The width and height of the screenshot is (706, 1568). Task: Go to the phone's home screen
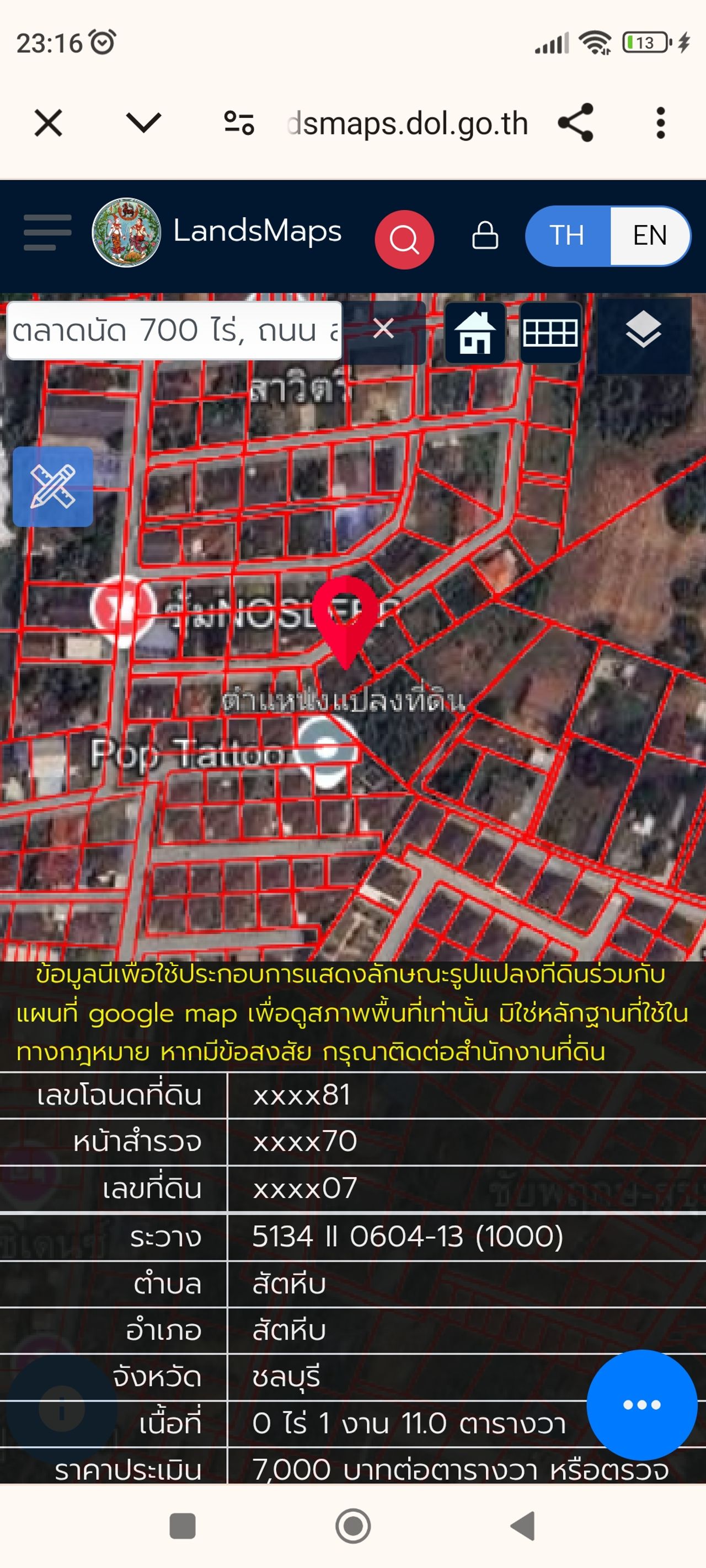pos(354,1526)
